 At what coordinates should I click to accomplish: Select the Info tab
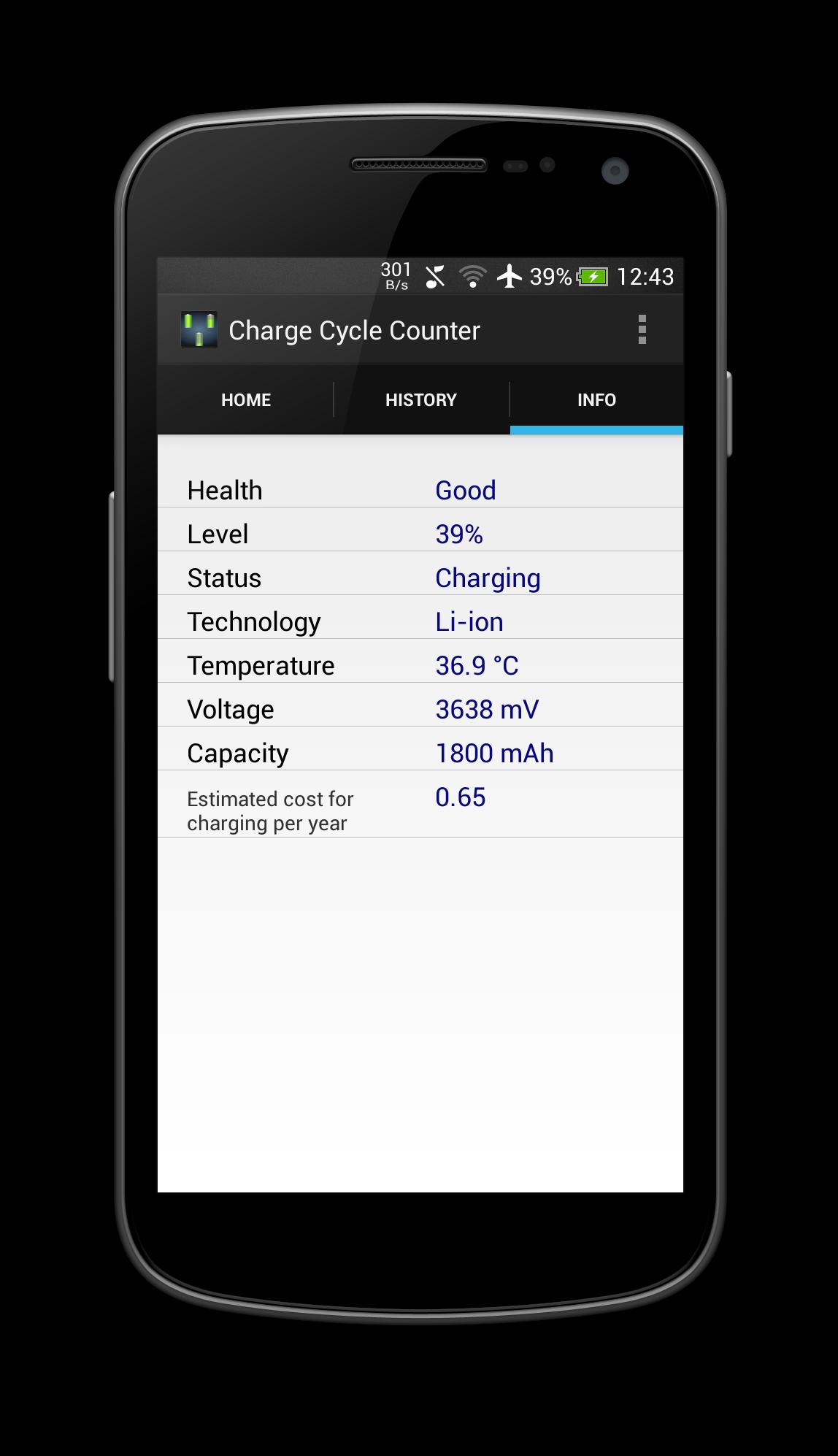pyautogui.click(x=596, y=400)
